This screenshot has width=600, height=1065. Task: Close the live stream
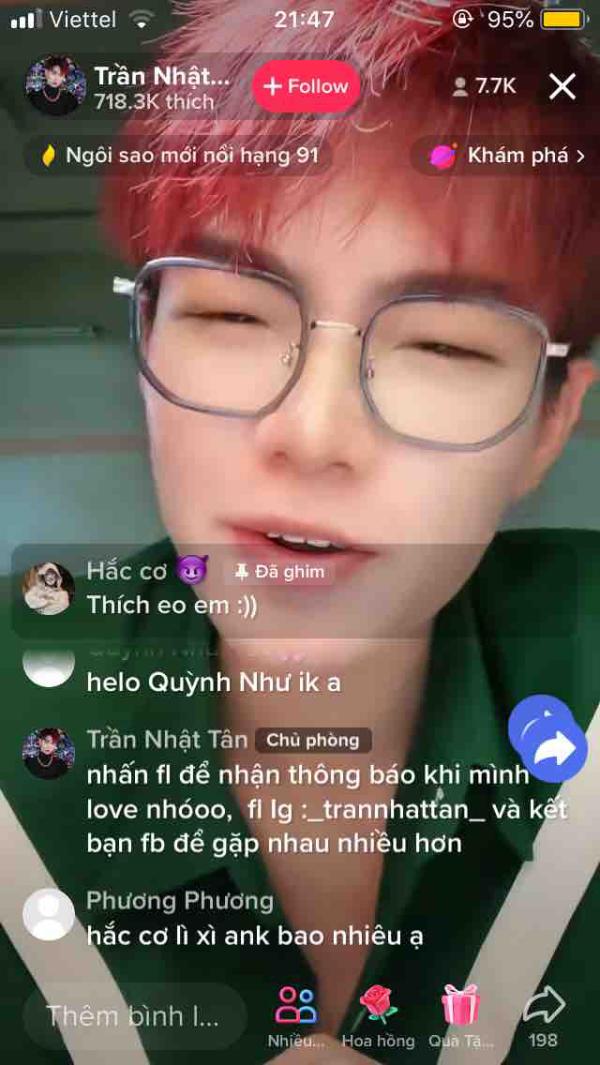(x=562, y=87)
